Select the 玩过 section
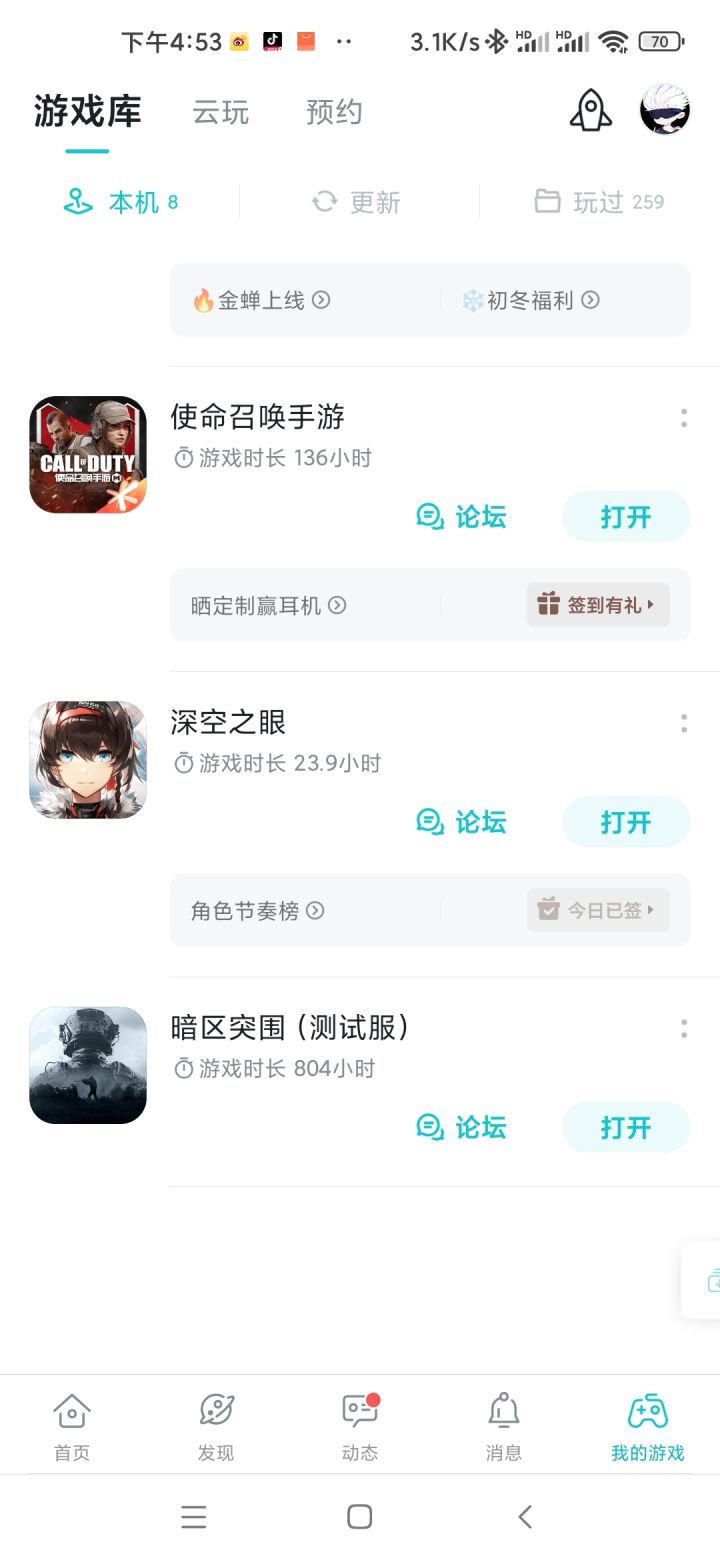This screenshot has height=1560, width=720. (x=599, y=202)
